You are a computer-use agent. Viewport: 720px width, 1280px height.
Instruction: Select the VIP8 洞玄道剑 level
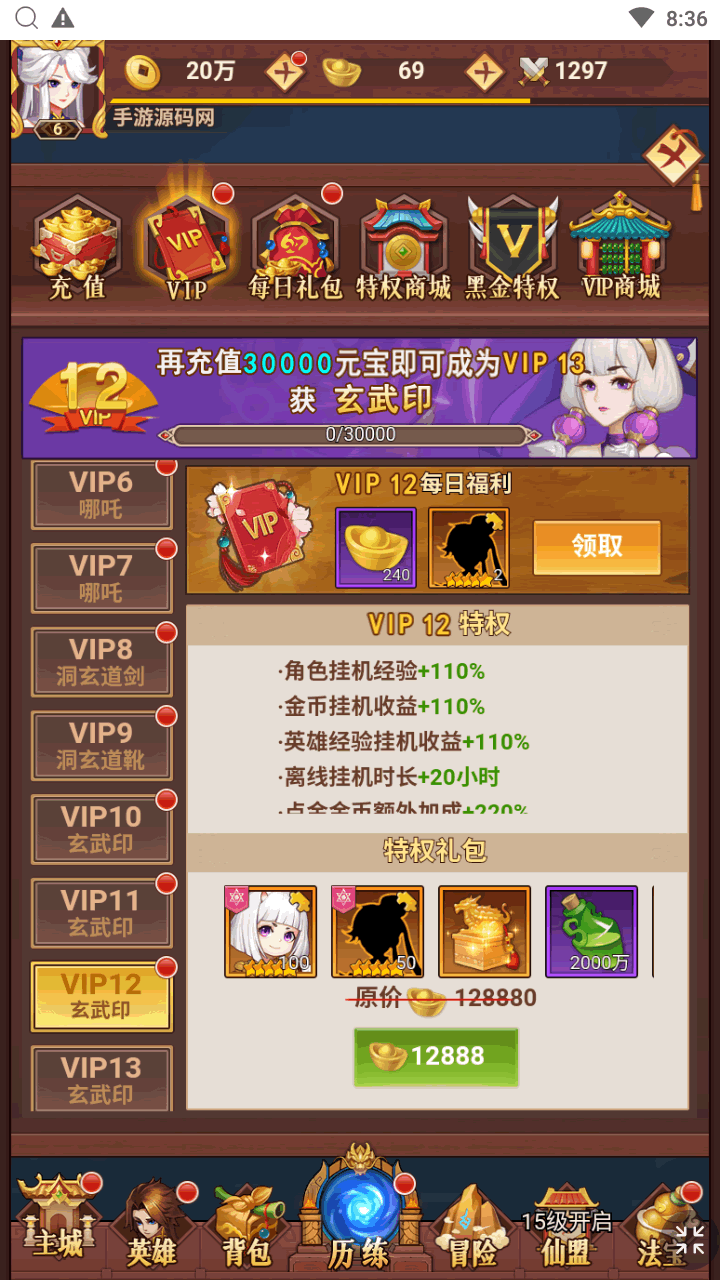101,661
